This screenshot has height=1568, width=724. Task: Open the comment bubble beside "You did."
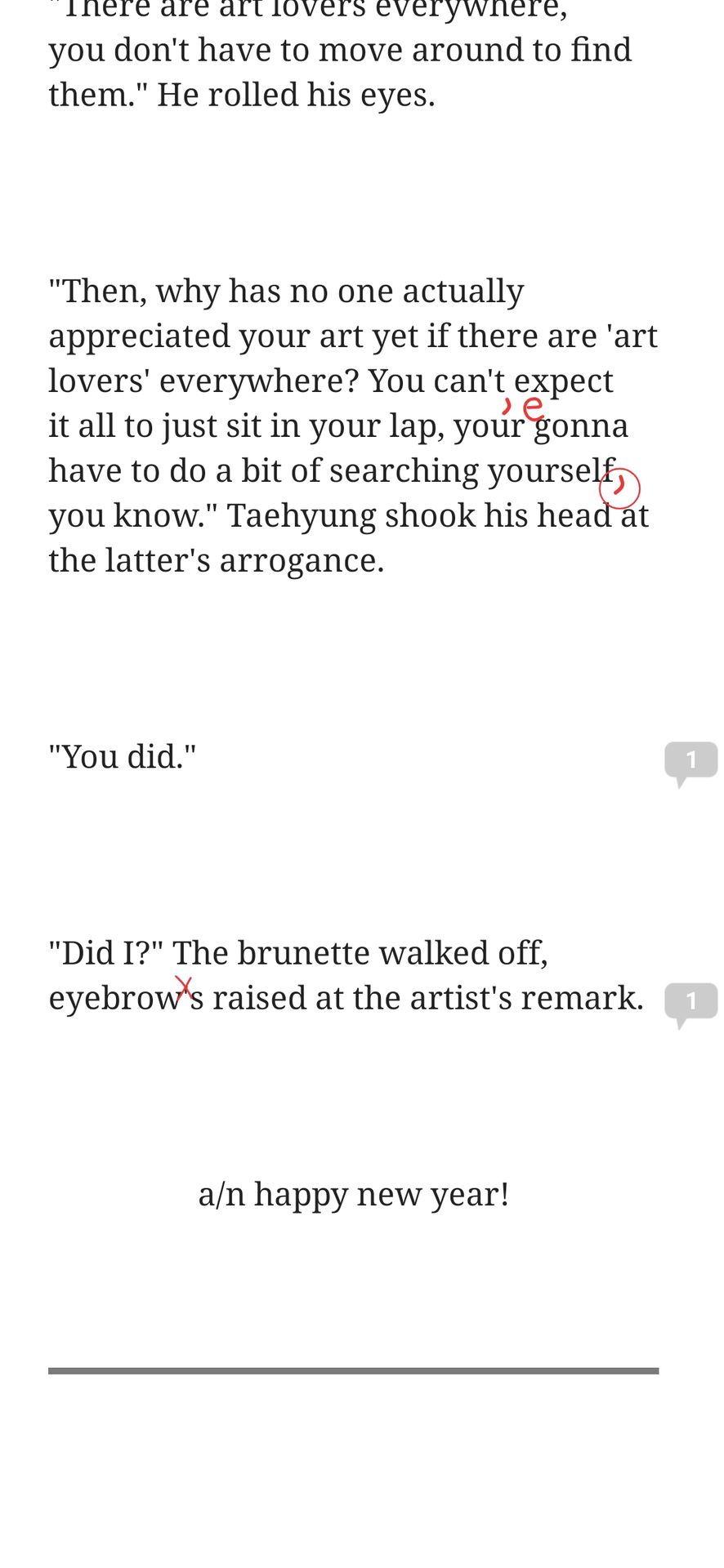click(691, 763)
